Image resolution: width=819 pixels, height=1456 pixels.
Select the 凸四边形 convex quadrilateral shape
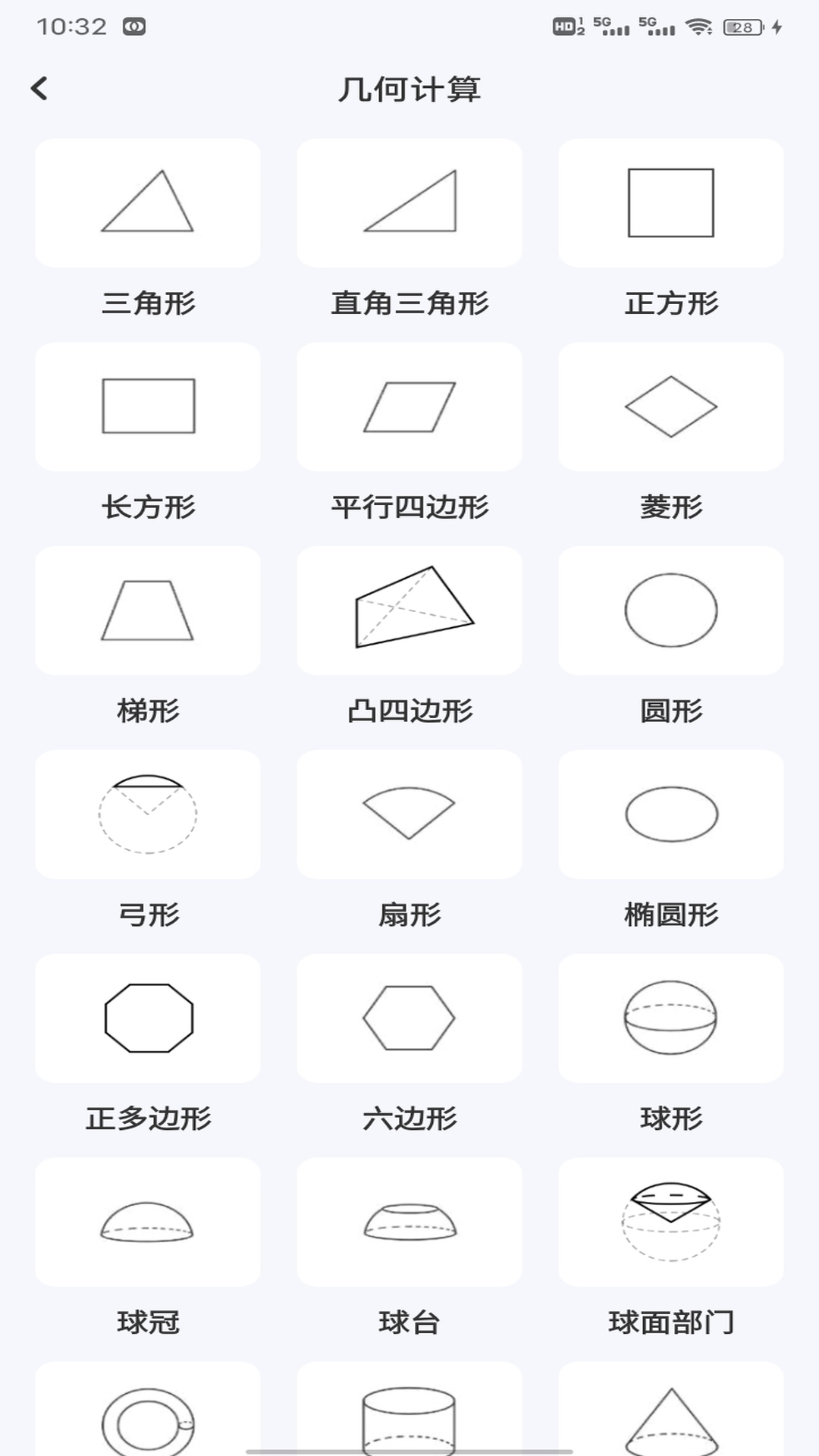click(x=409, y=610)
